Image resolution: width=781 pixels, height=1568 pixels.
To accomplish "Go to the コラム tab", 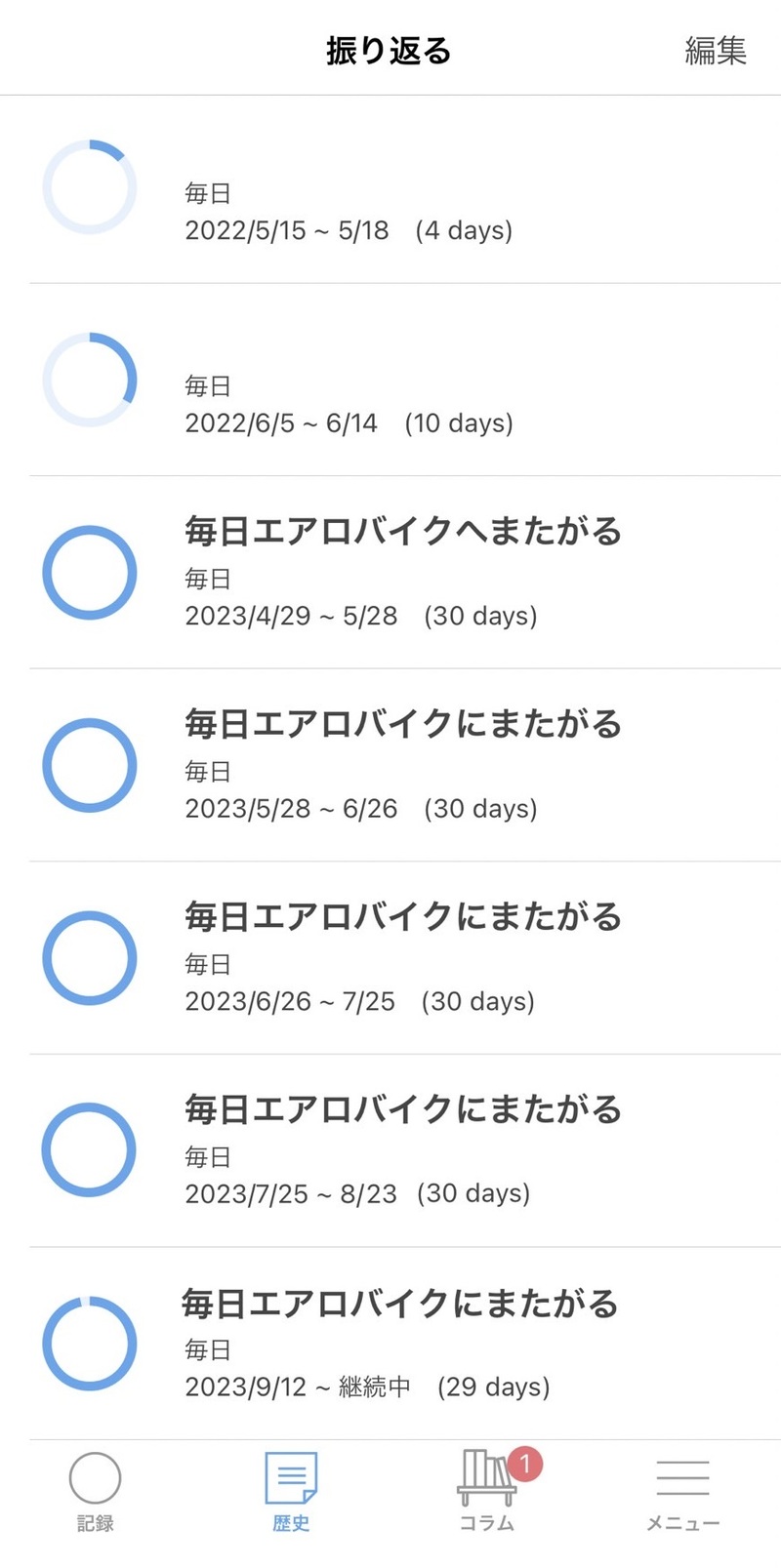I will 487,1492.
